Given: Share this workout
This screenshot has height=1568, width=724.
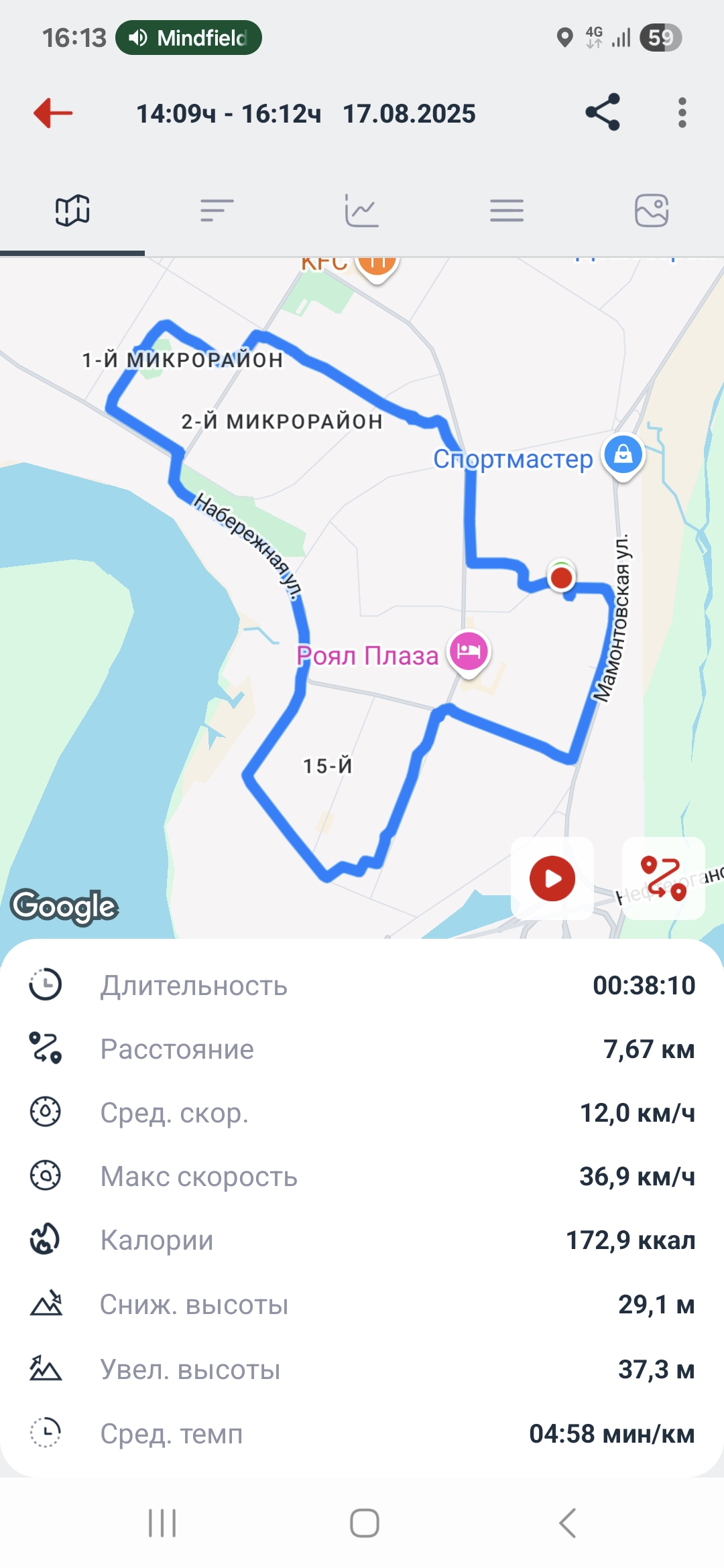Looking at the screenshot, I should click(x=603, y=112).
